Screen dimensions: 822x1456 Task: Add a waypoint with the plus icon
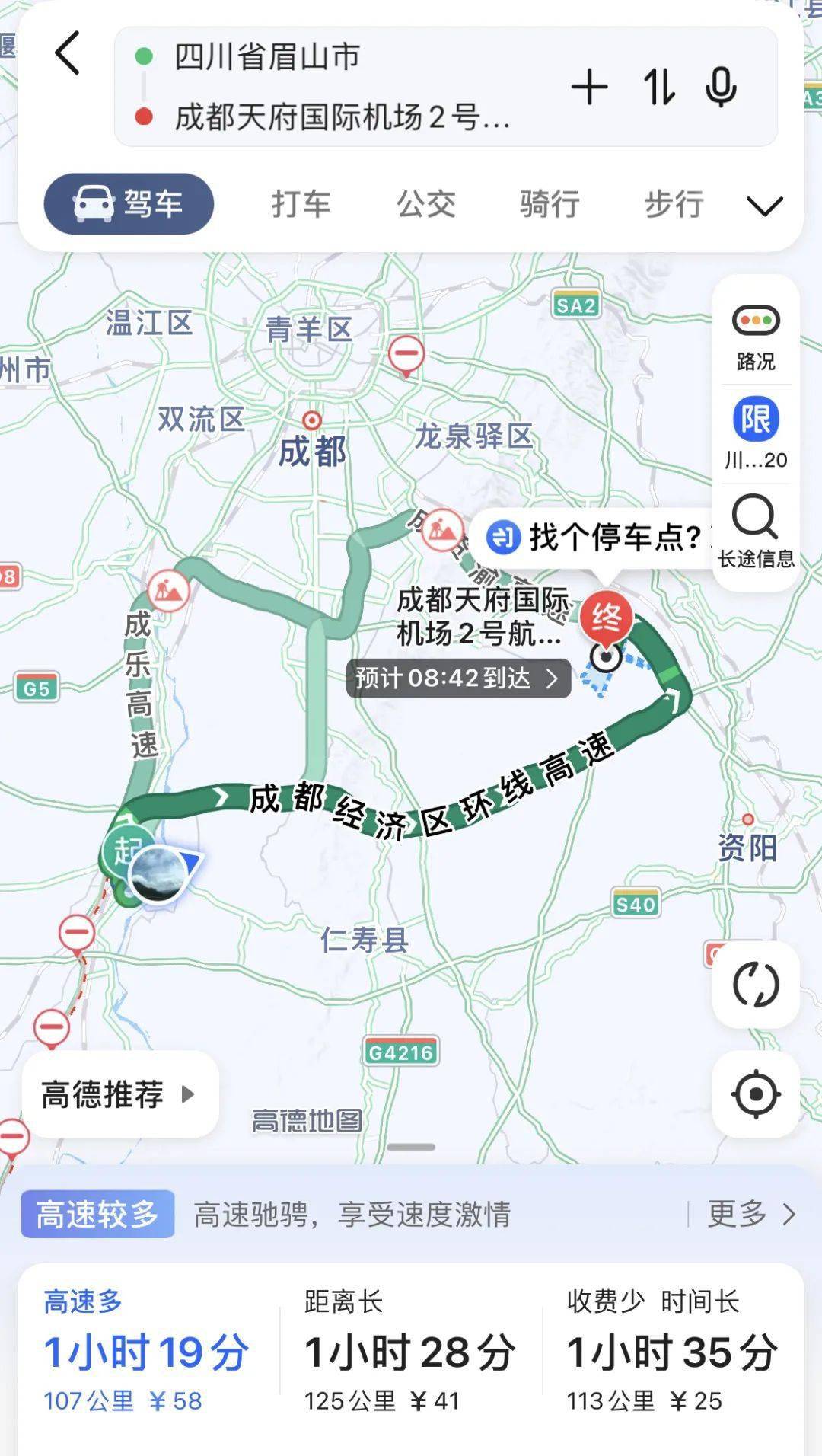click(589, 87)
